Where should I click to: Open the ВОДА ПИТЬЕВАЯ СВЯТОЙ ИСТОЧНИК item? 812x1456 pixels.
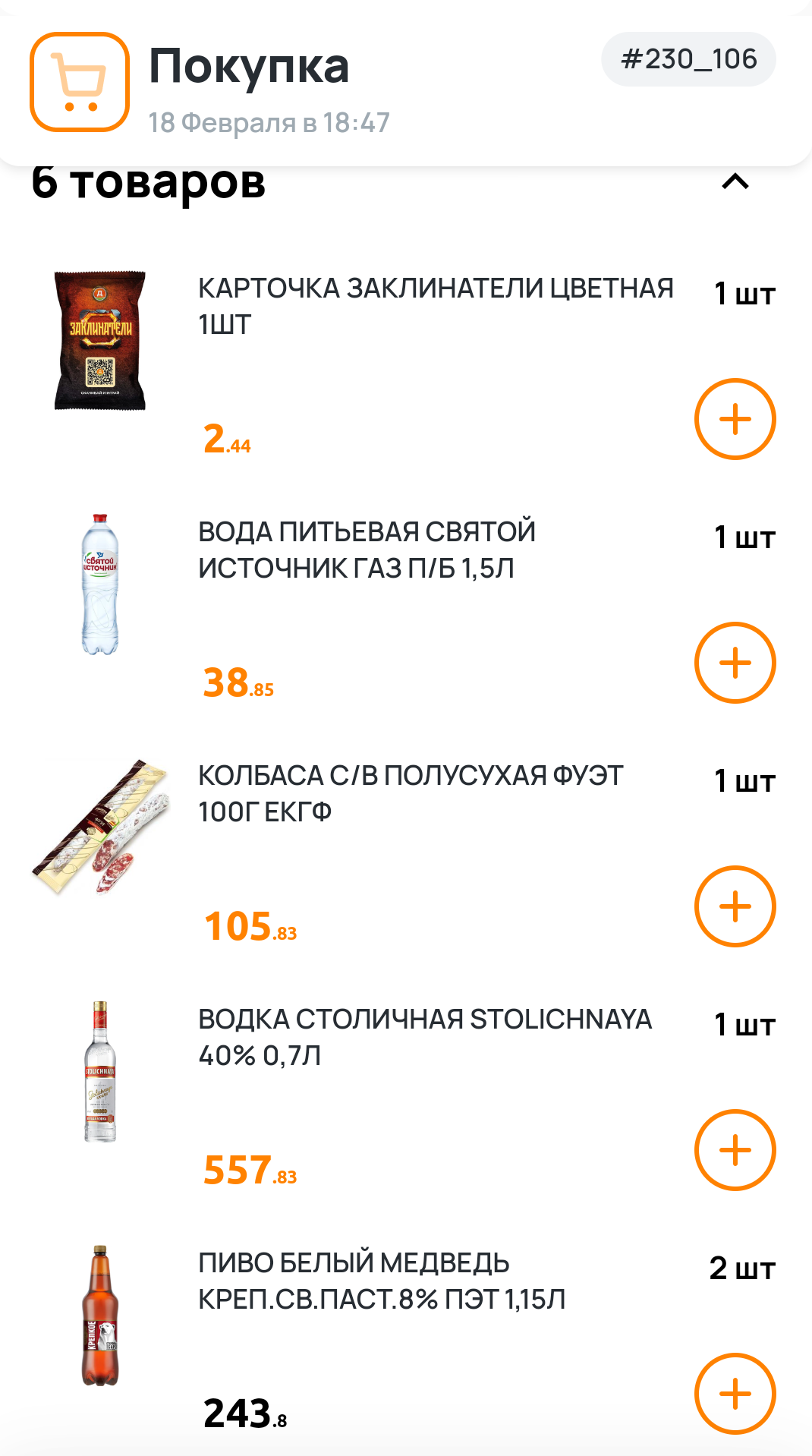tap(367, 550)
